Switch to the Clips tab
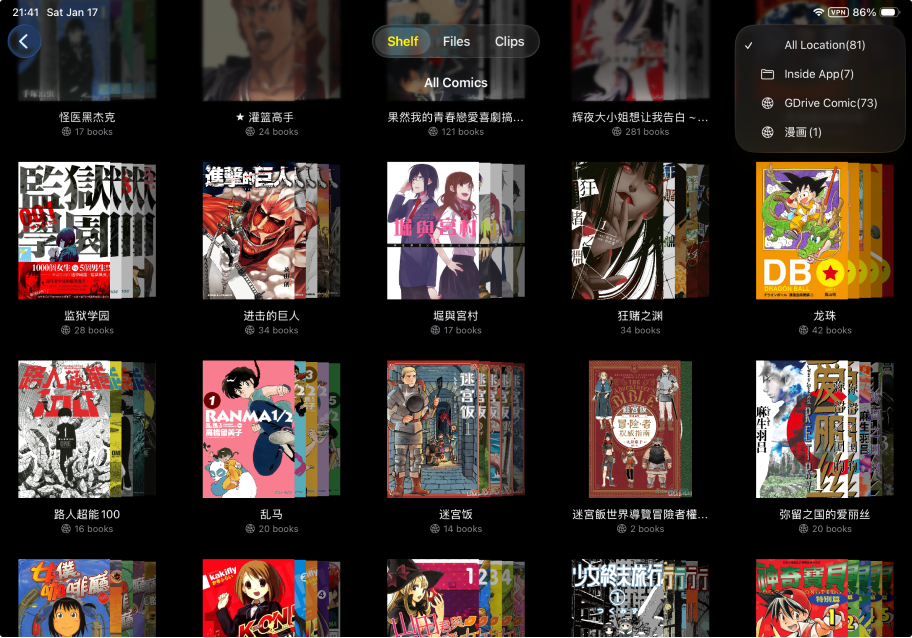Viewport: 912px width, 638px height. tap(509, 42)
